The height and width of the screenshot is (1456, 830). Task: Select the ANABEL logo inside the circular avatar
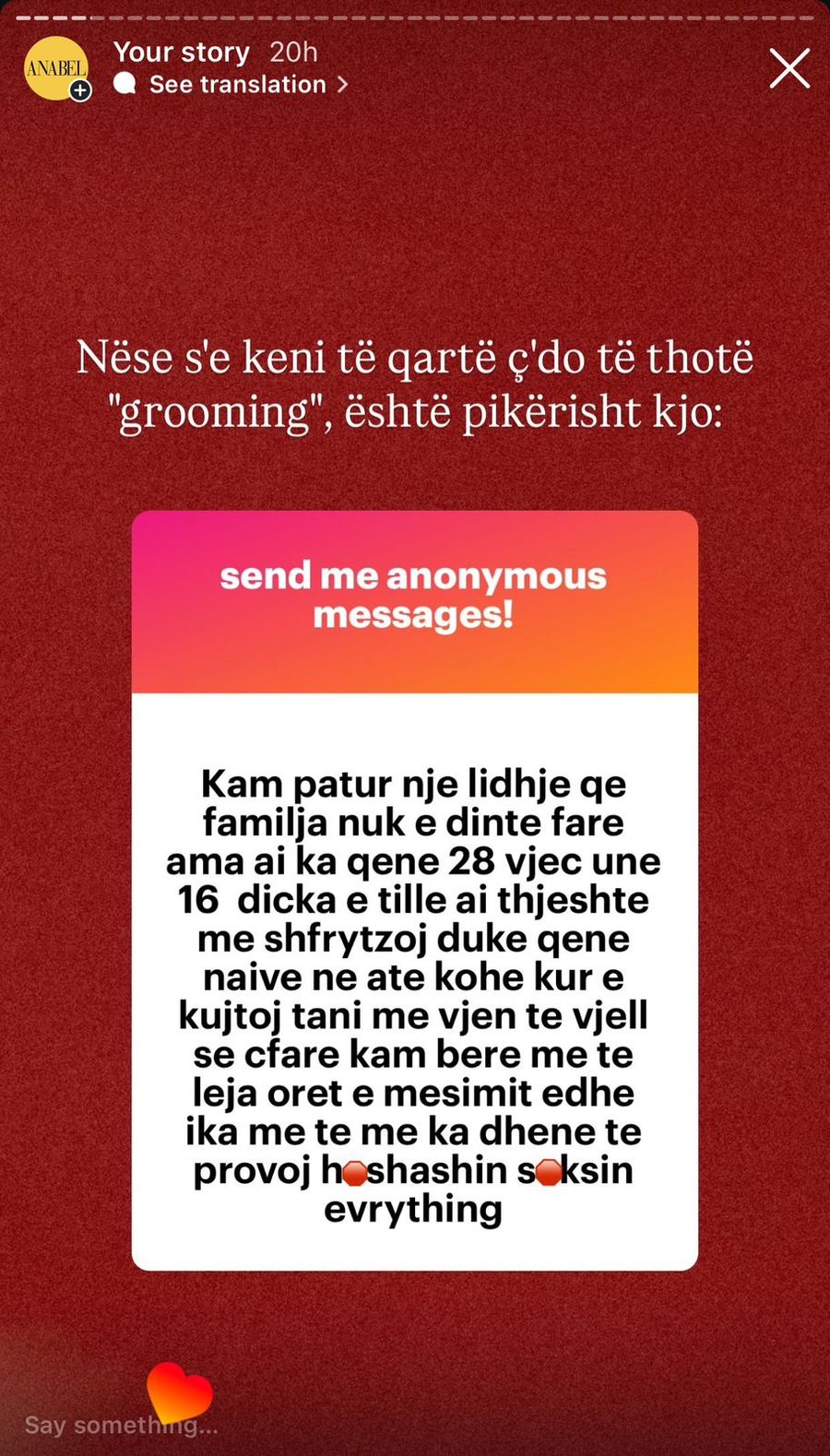(x=56, y=65)
